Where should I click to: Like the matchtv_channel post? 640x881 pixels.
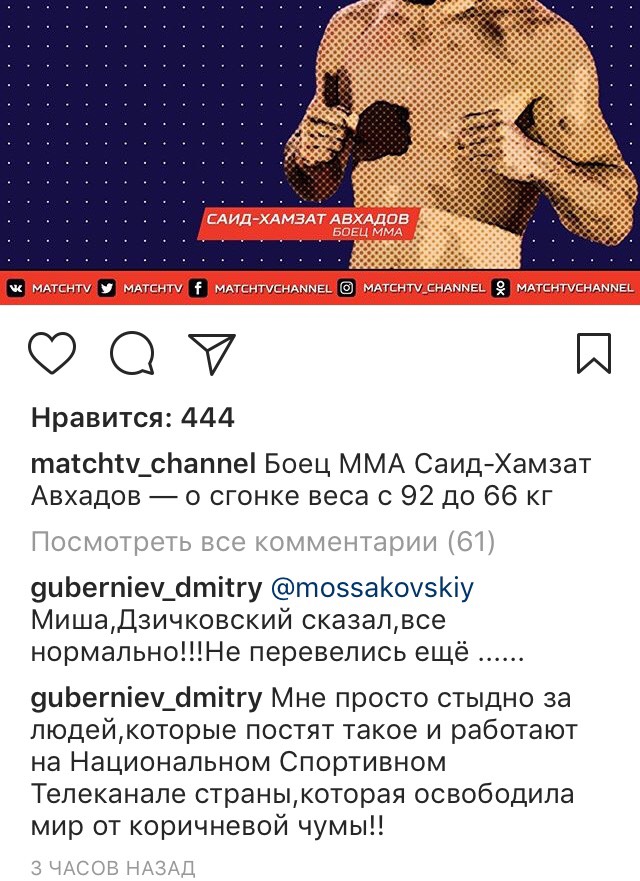click(x=53, y=354)
